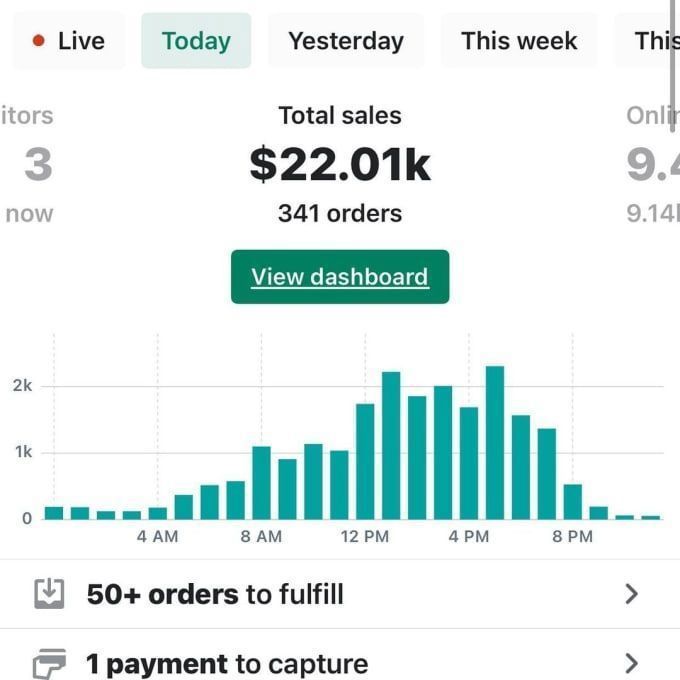
Task: Switch to the Live view
Action: tap(67, 41)
